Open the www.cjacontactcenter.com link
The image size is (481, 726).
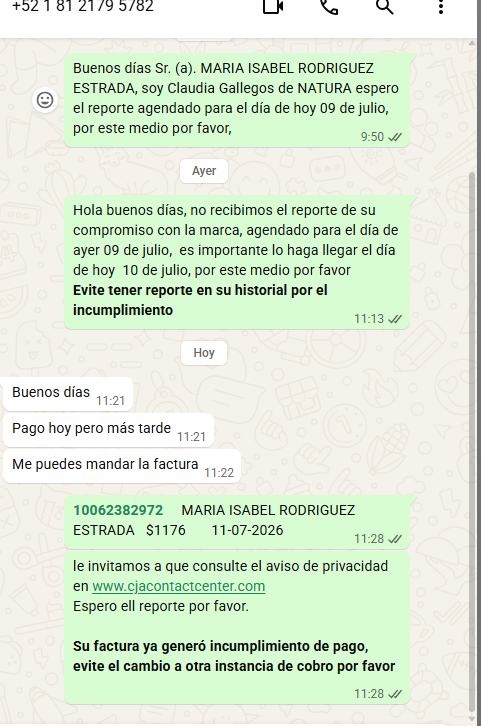pos(179,586)
